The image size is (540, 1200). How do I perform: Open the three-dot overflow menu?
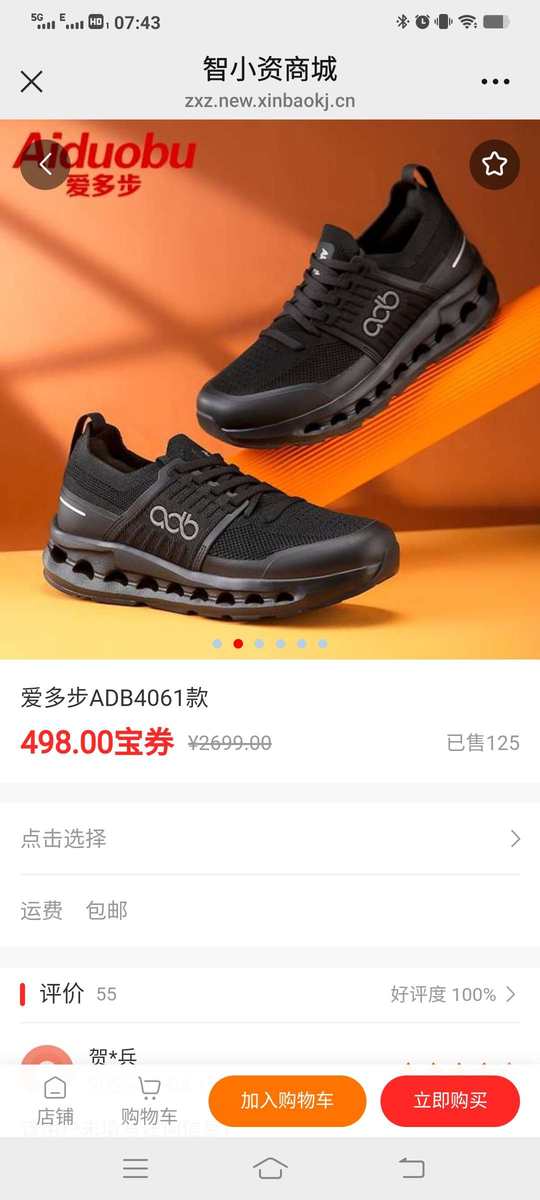[495, 82]
